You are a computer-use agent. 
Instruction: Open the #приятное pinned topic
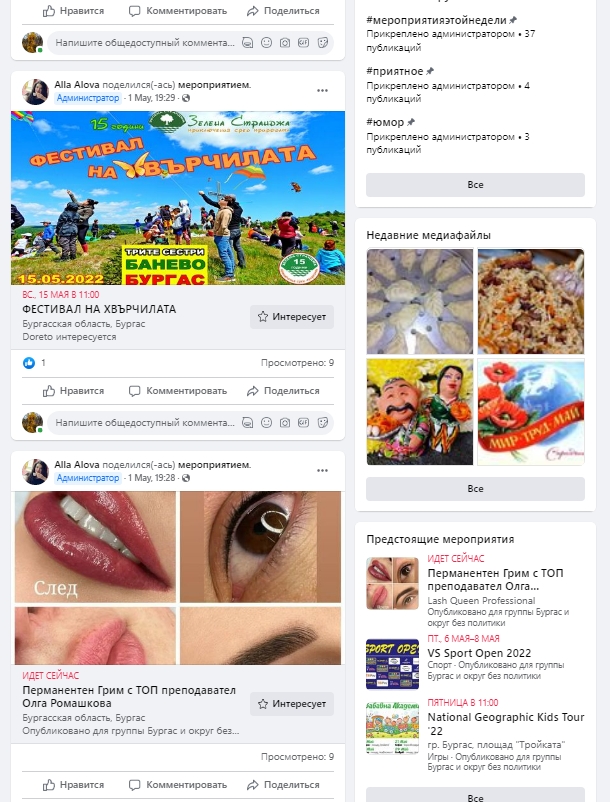point(395,71)
